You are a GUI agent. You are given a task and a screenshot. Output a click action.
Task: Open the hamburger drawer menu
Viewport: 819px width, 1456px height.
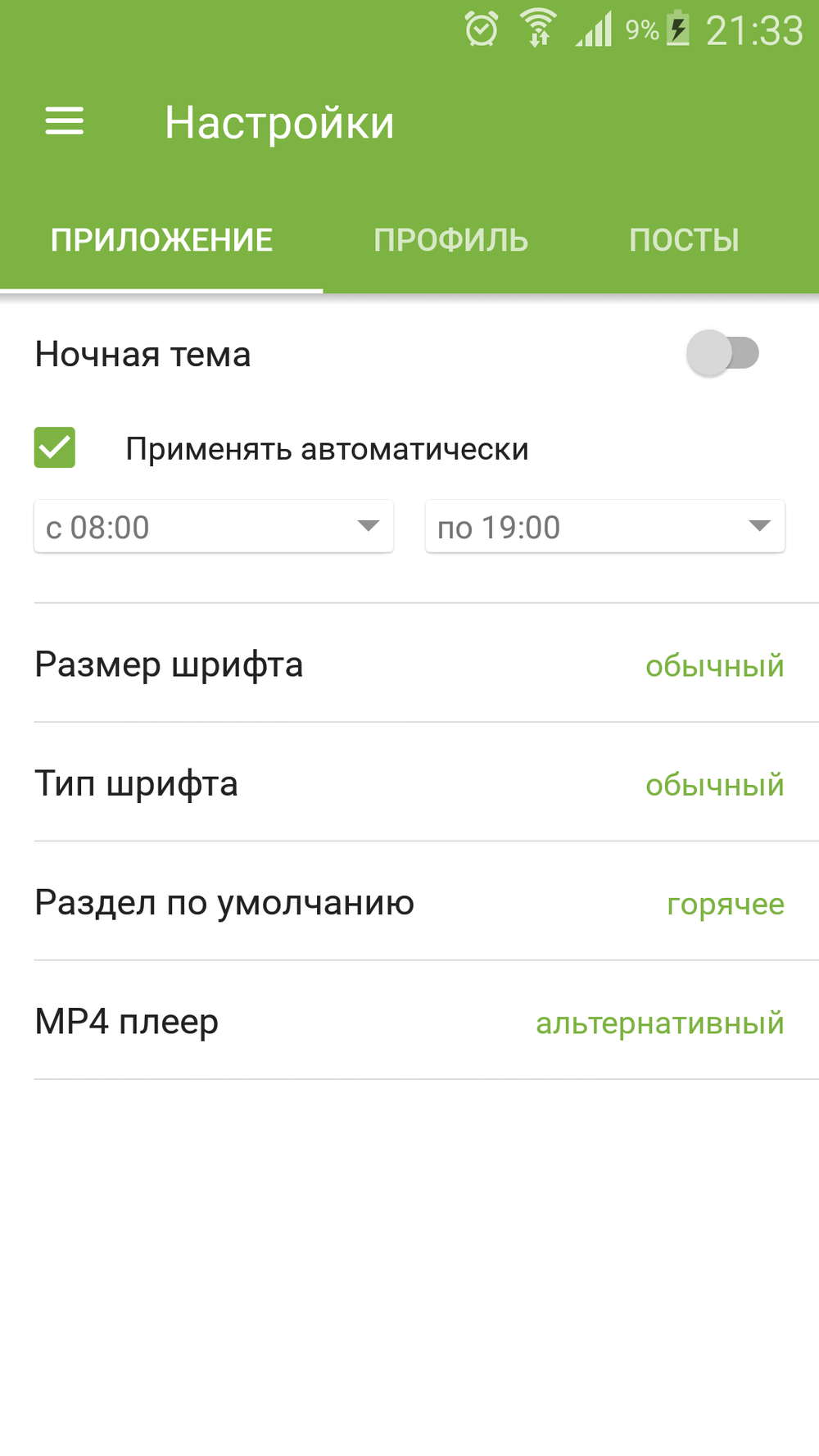[64, 122]
